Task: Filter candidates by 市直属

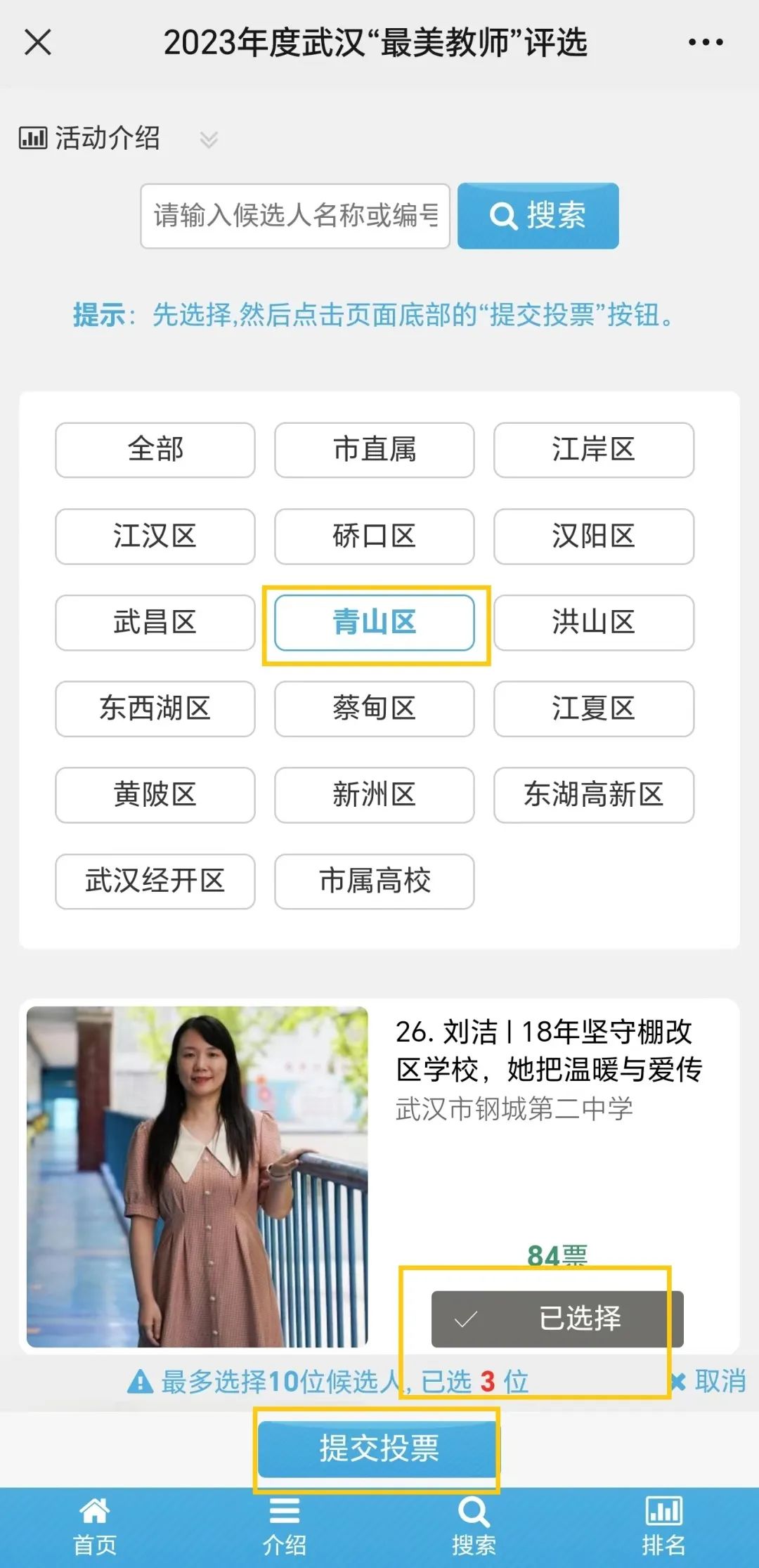Action: coord(375,450)
